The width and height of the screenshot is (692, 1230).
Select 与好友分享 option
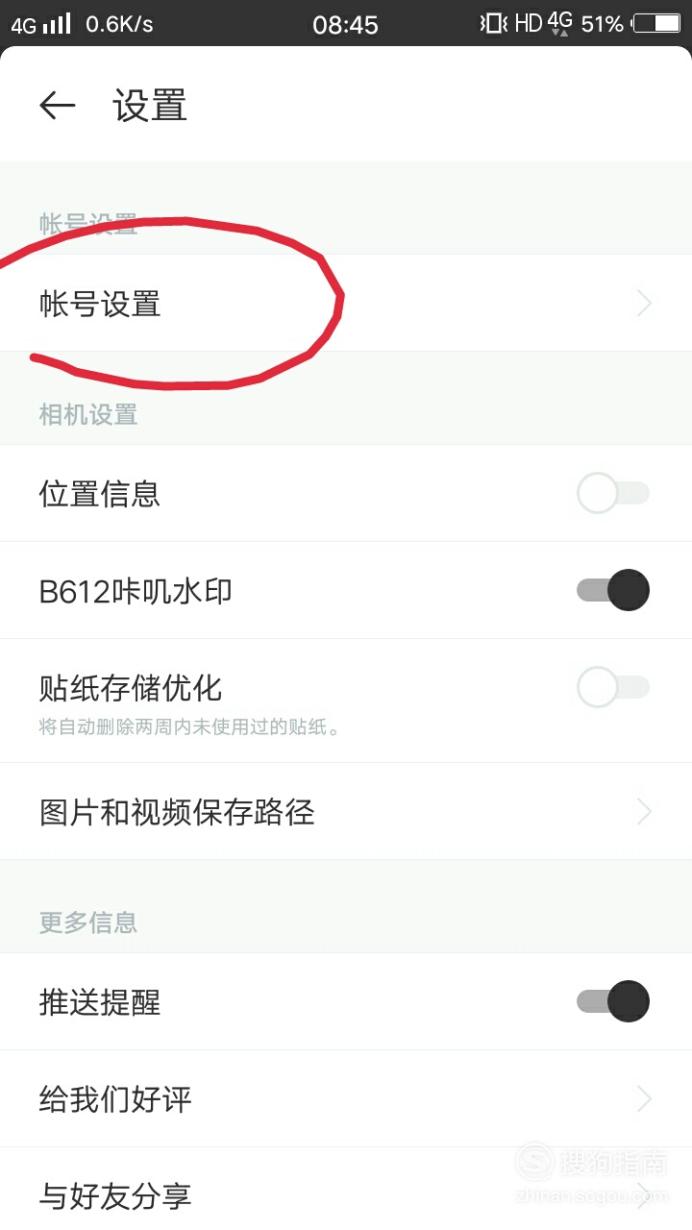point(346,1190)
